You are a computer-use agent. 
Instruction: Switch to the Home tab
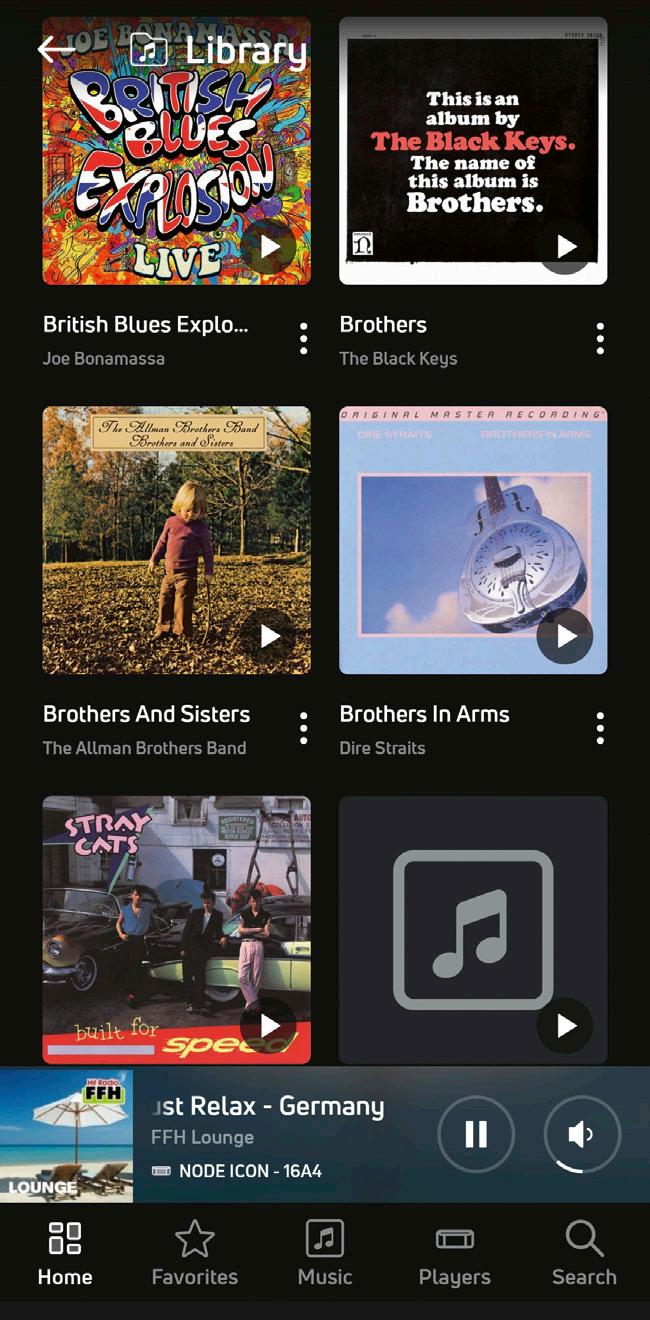tap(65, 1253)
